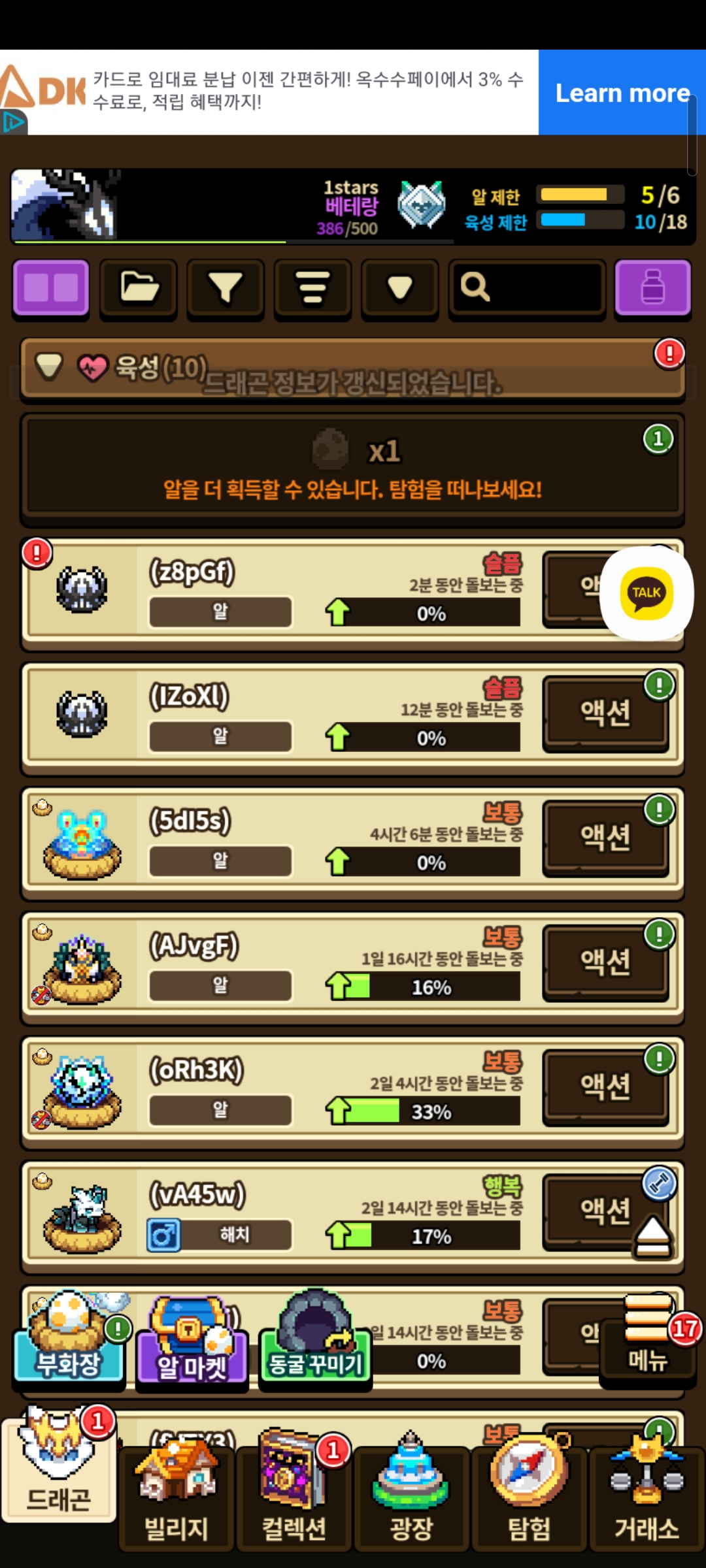Switch the dragon list layout view
Viewport: 706px width, 1568px height.
pos(51,287)
